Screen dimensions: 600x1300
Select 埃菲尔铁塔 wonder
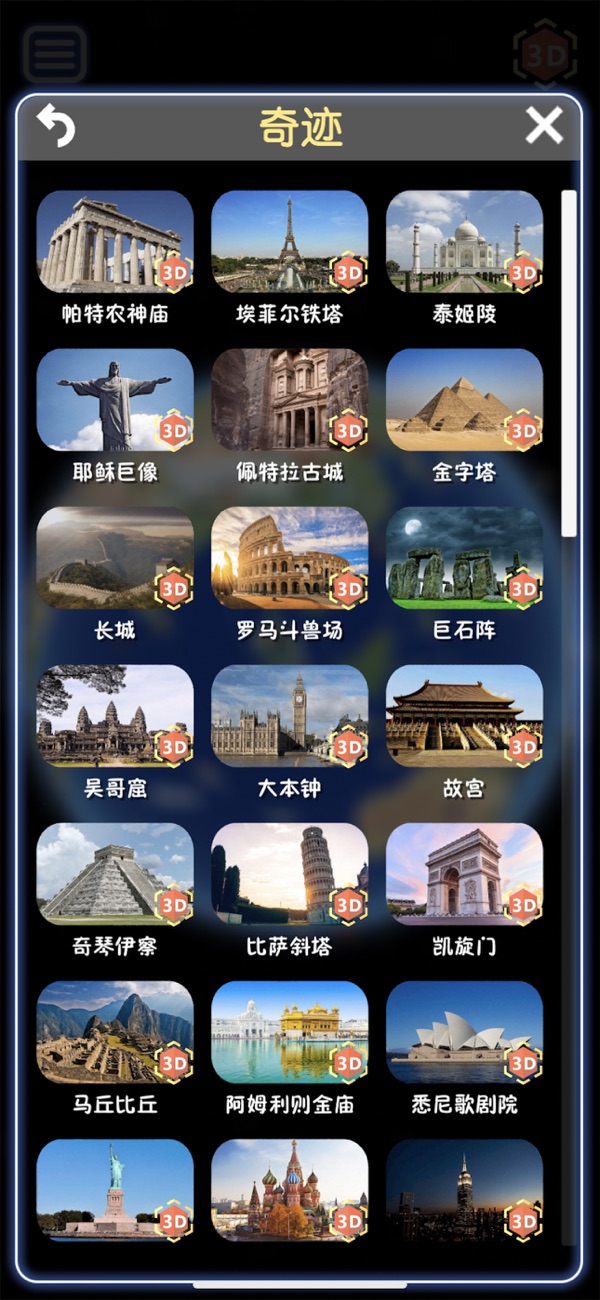289,242
